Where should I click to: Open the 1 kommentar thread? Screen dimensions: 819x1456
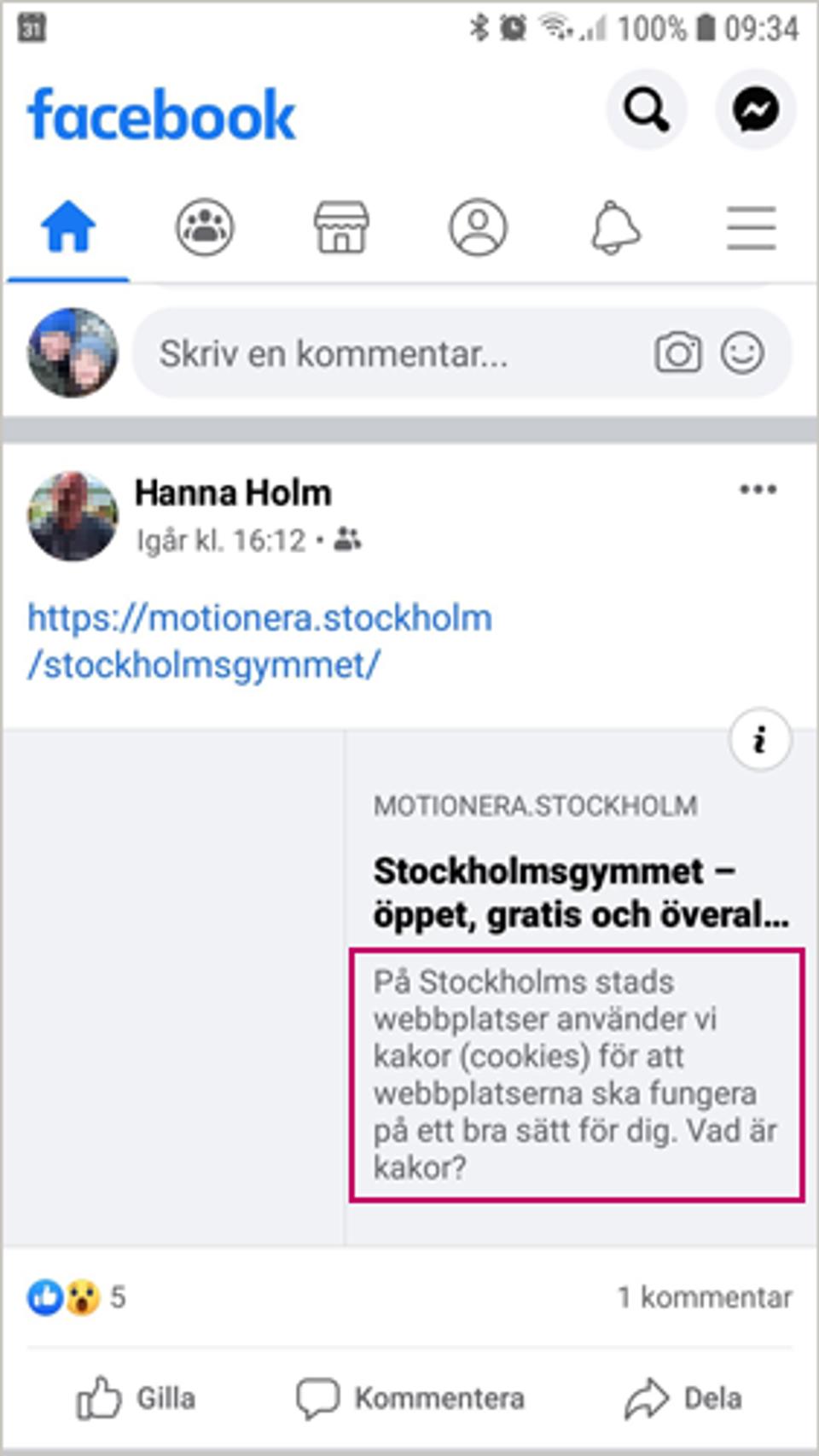tap(705, 1297)
